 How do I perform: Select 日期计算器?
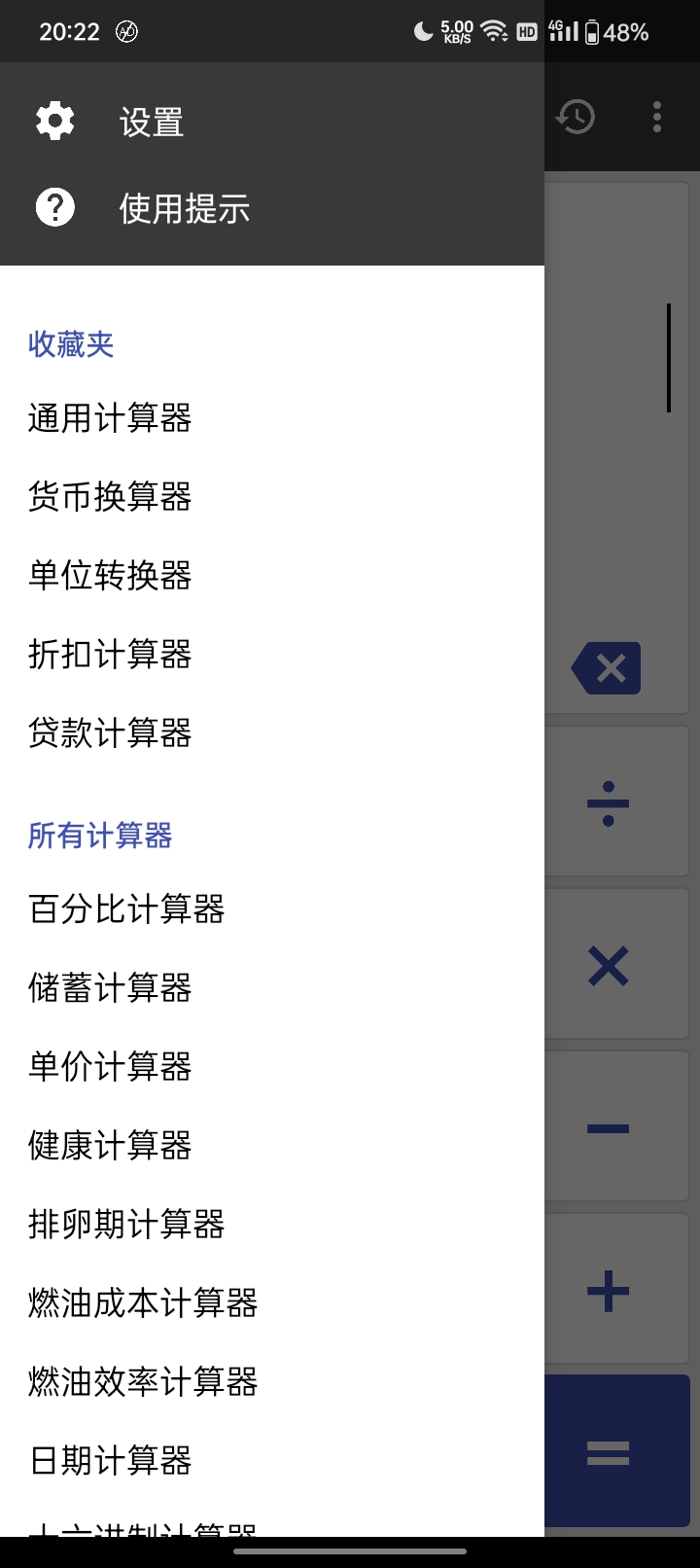pyautogui.click(x=110, y=1461)
